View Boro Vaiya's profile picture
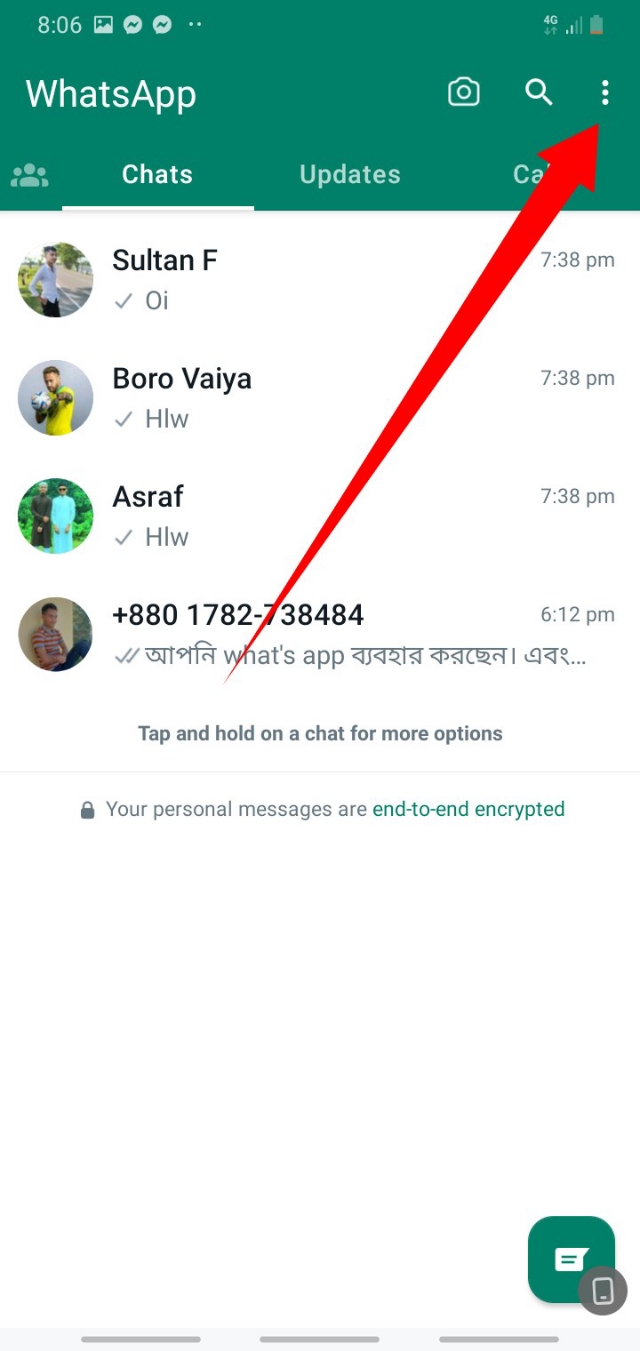Viewport: 640px width, 1351px height. click(55, 398)
